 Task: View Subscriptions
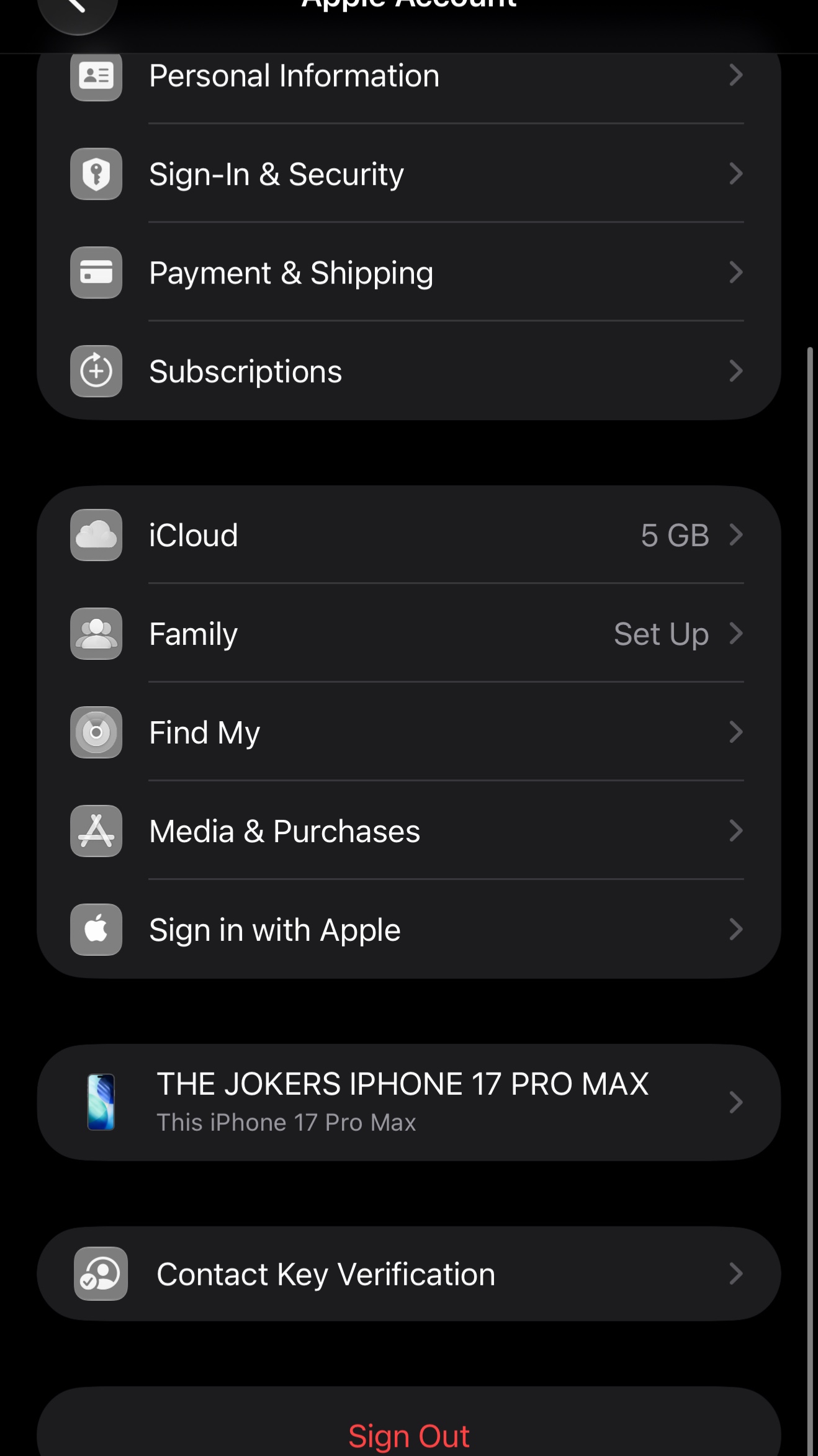(408, 371)
